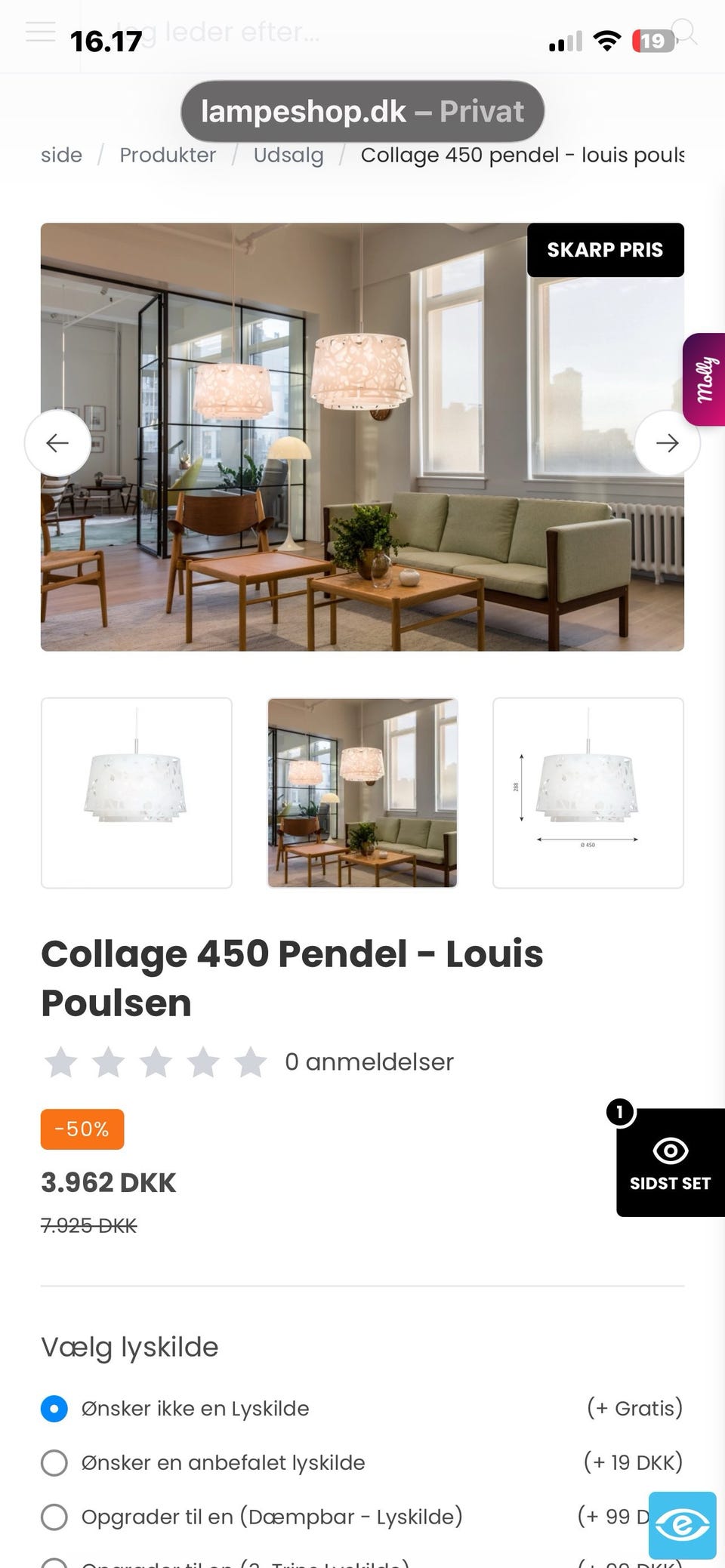
Task: Click the eye icon above Sidst Set
Action: coord(669,1151)
